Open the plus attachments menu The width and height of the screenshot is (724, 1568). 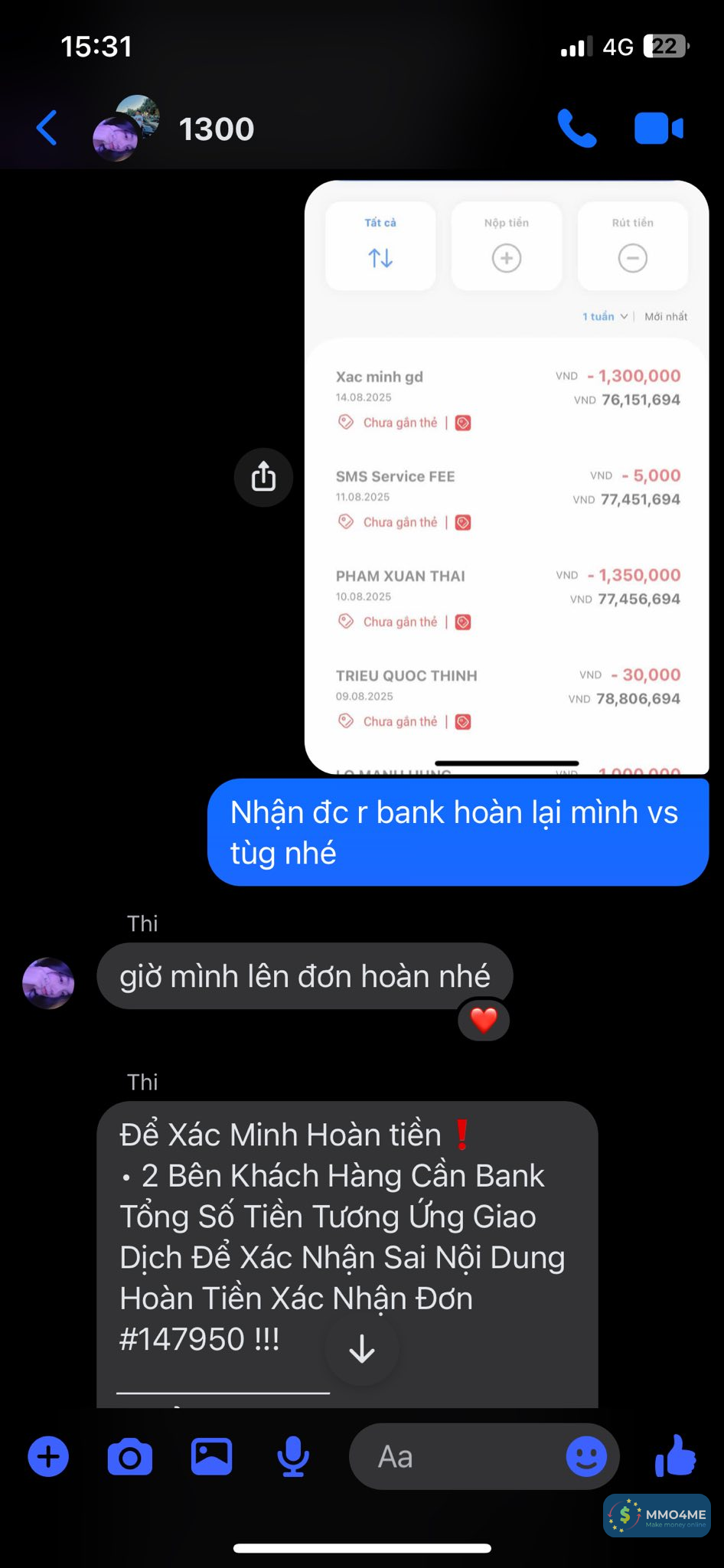click(x=48, y=1456)
